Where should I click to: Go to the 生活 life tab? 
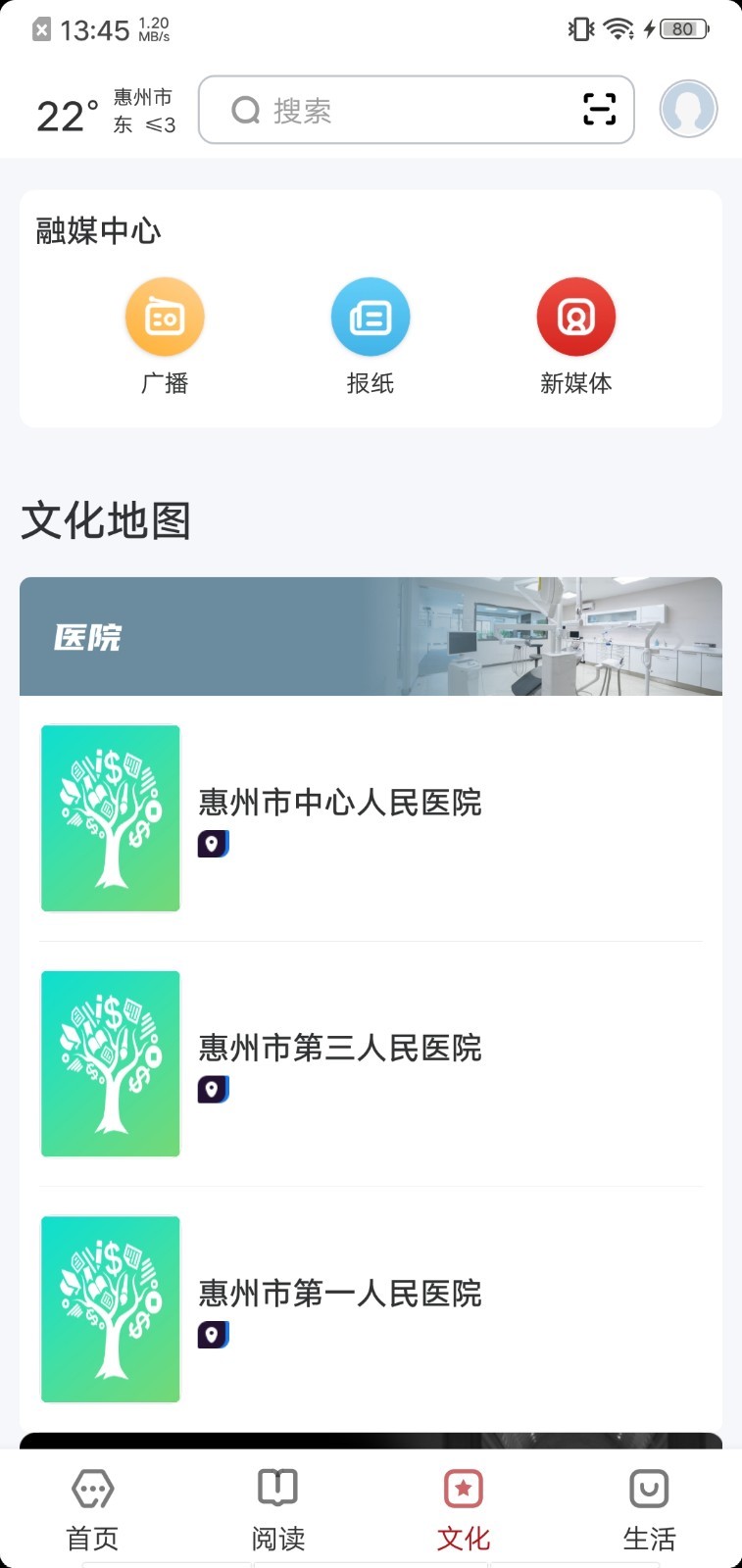(649, 1509)
